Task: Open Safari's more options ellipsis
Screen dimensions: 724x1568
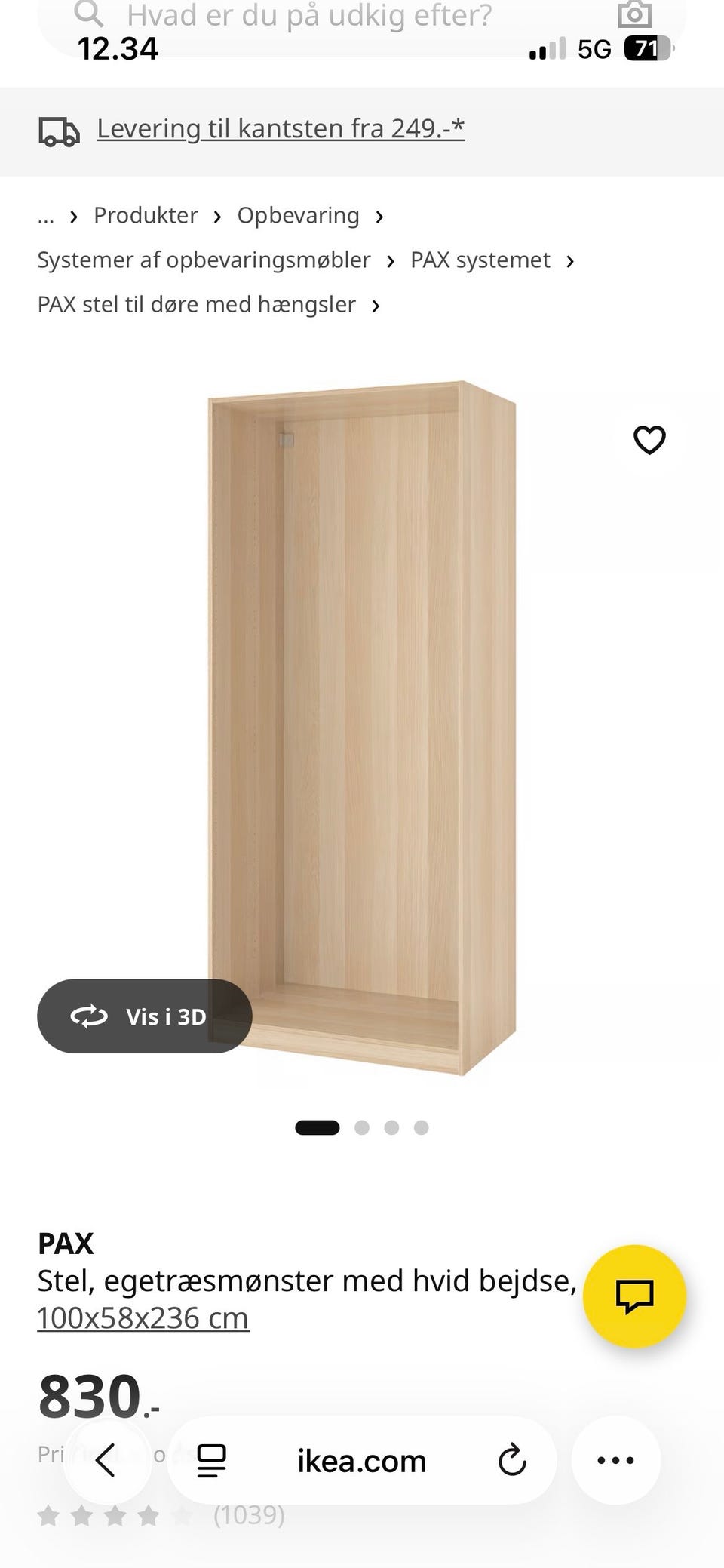Action: click(616, 1460)
